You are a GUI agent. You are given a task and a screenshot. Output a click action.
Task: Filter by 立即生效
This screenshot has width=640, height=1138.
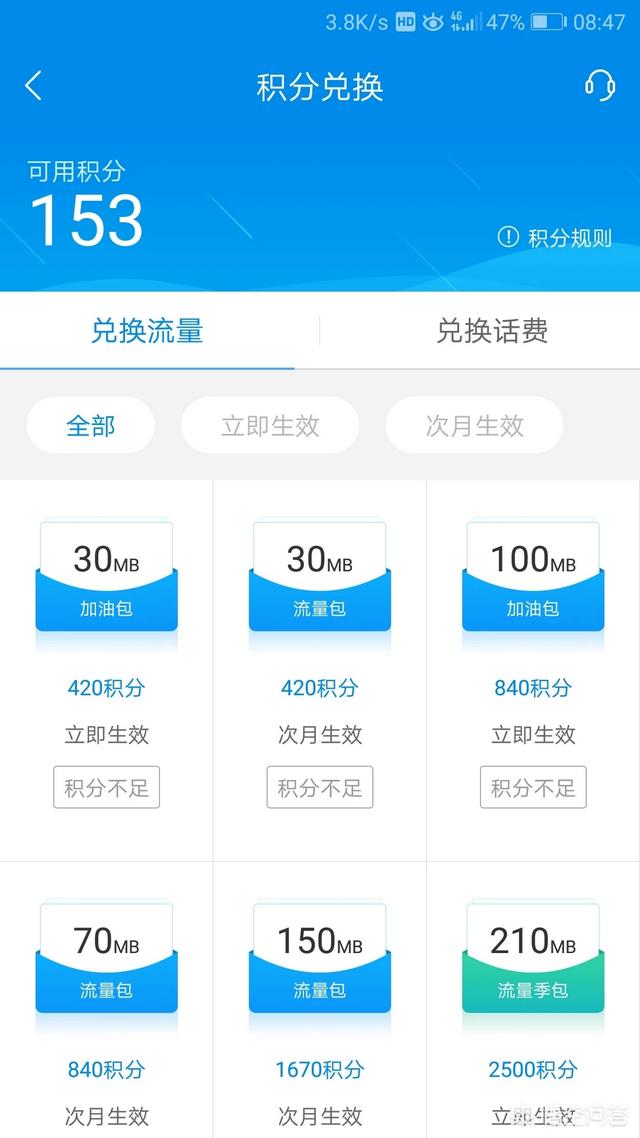(270, 425)
